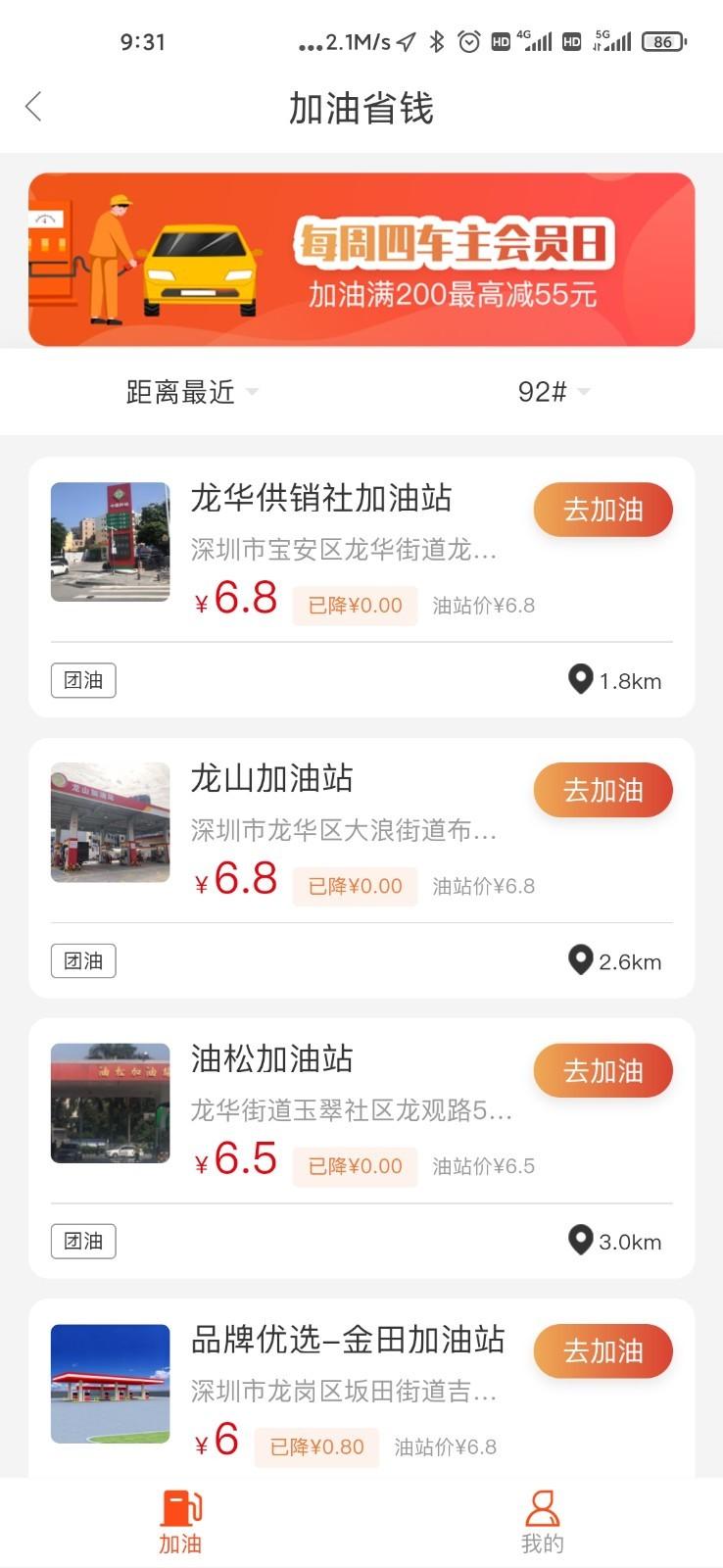The height and width of the screenshot is (1568, 723).
Task: Tap 去加油 for 油松加油站
Action: tap(602, 1070)
